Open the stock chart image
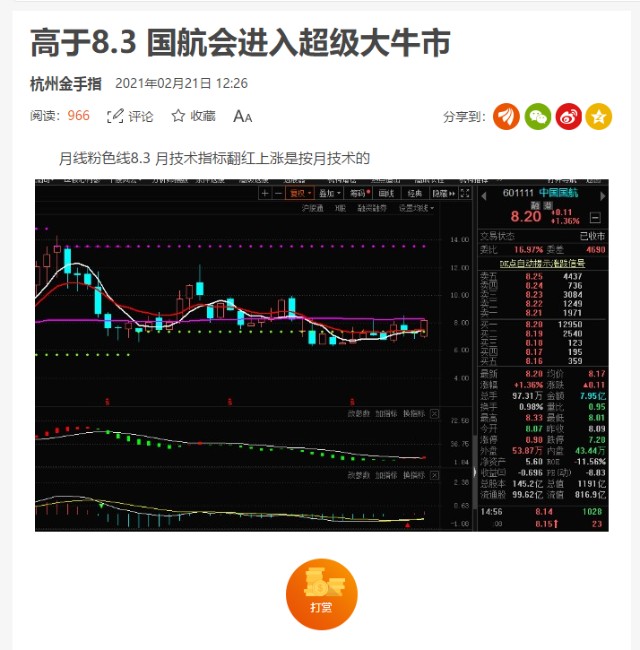 [x=320, y=355]
